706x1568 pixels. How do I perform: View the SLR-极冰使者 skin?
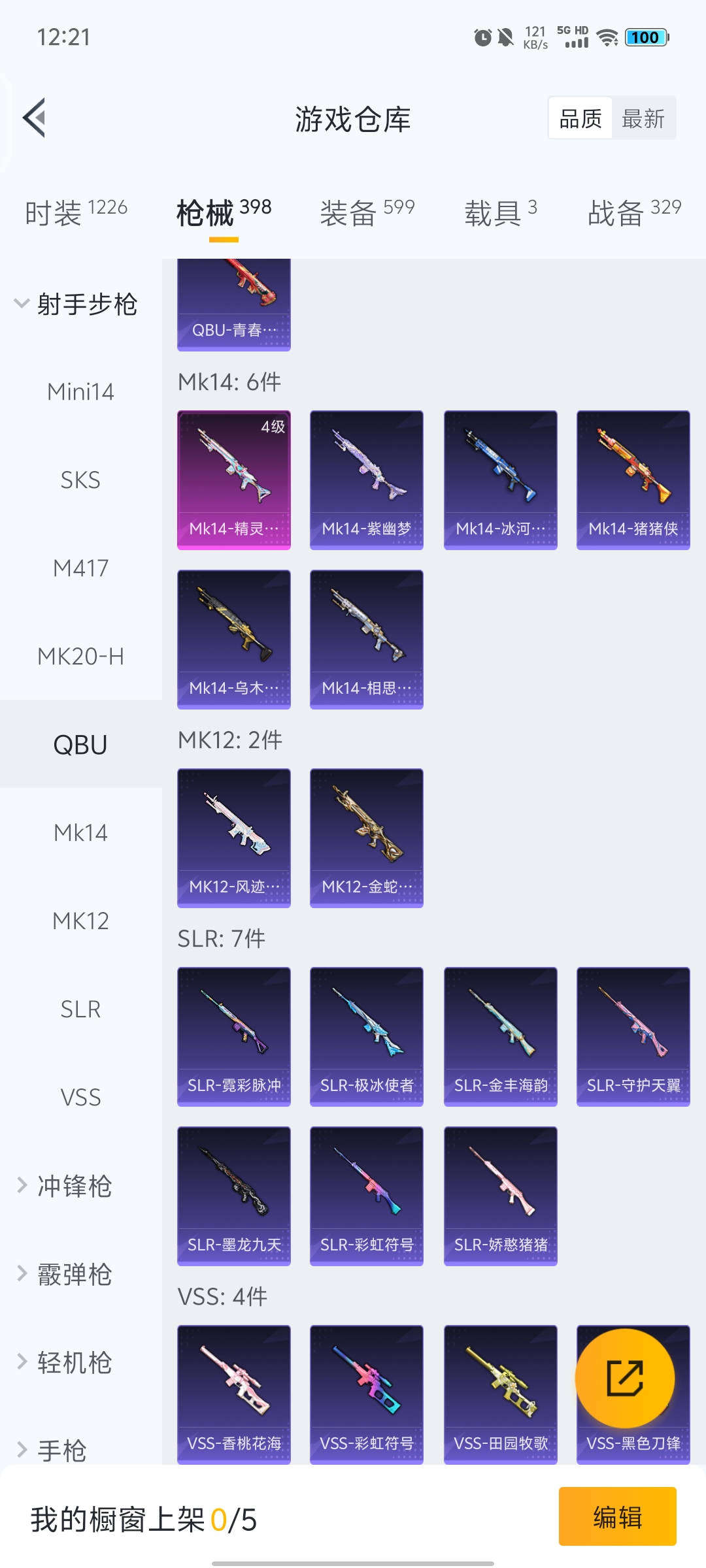coord(367,1037)
